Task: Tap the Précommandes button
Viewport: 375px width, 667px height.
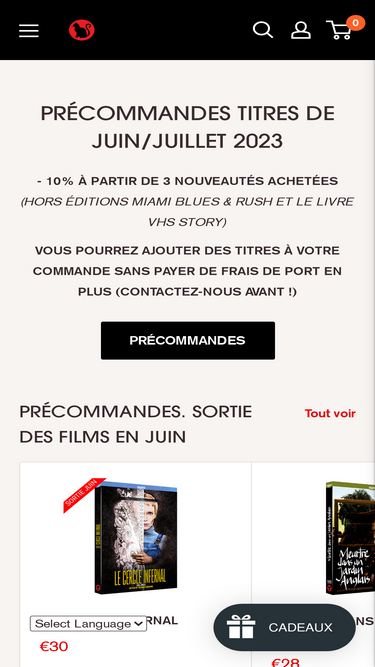Action: [188, 340]
